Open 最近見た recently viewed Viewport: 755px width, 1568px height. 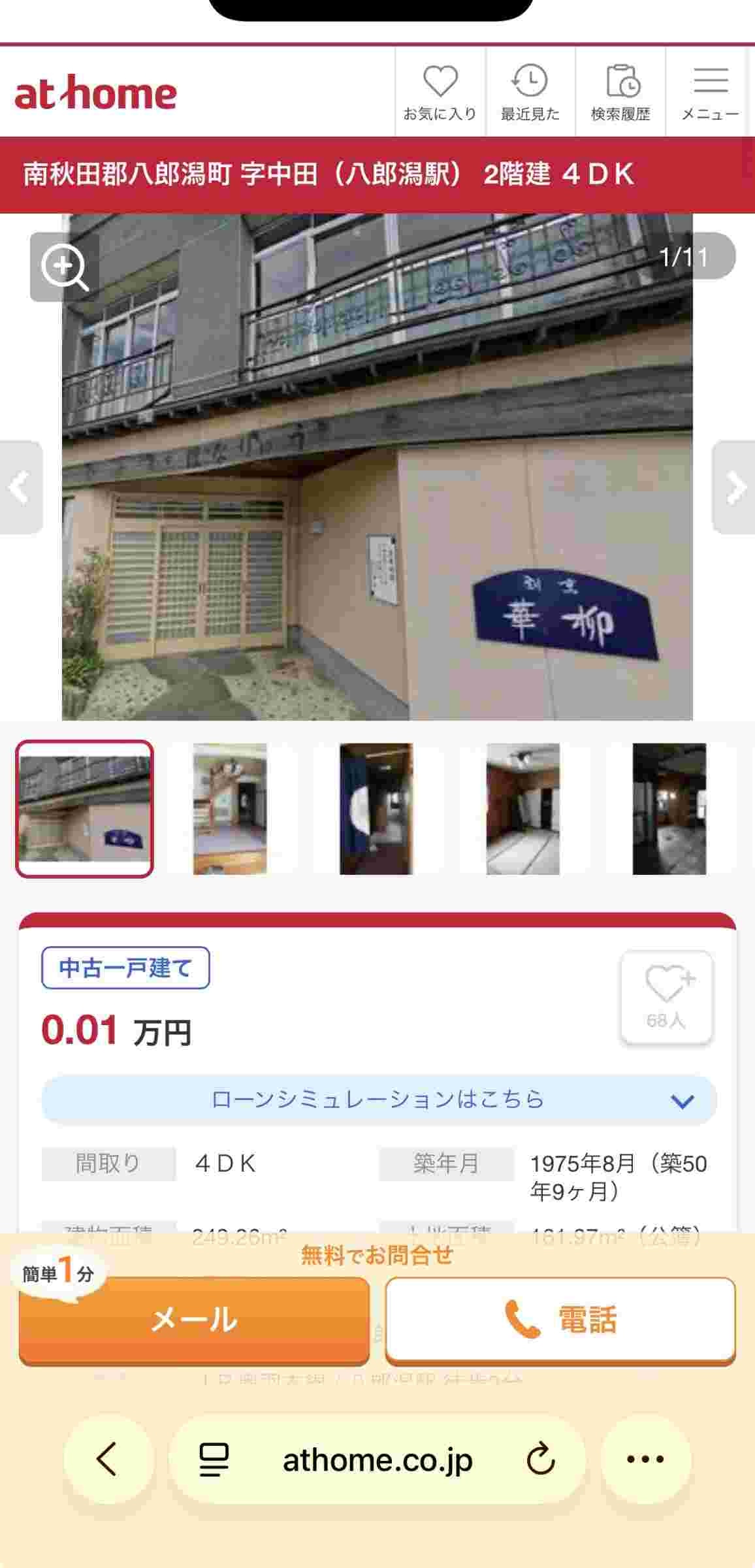click(530, 93)
